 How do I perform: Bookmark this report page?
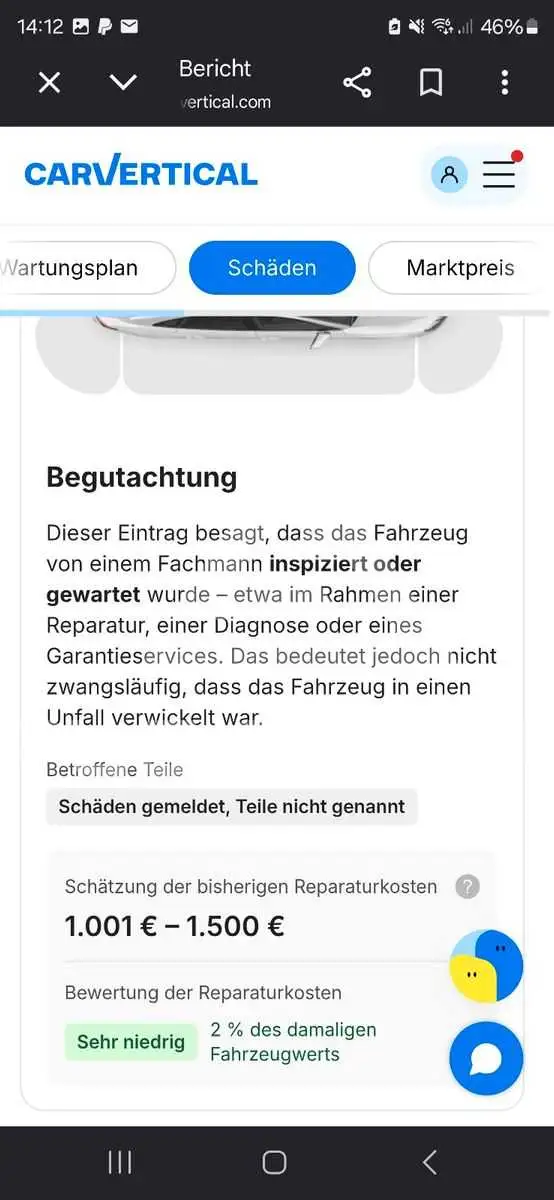[431, 82]
